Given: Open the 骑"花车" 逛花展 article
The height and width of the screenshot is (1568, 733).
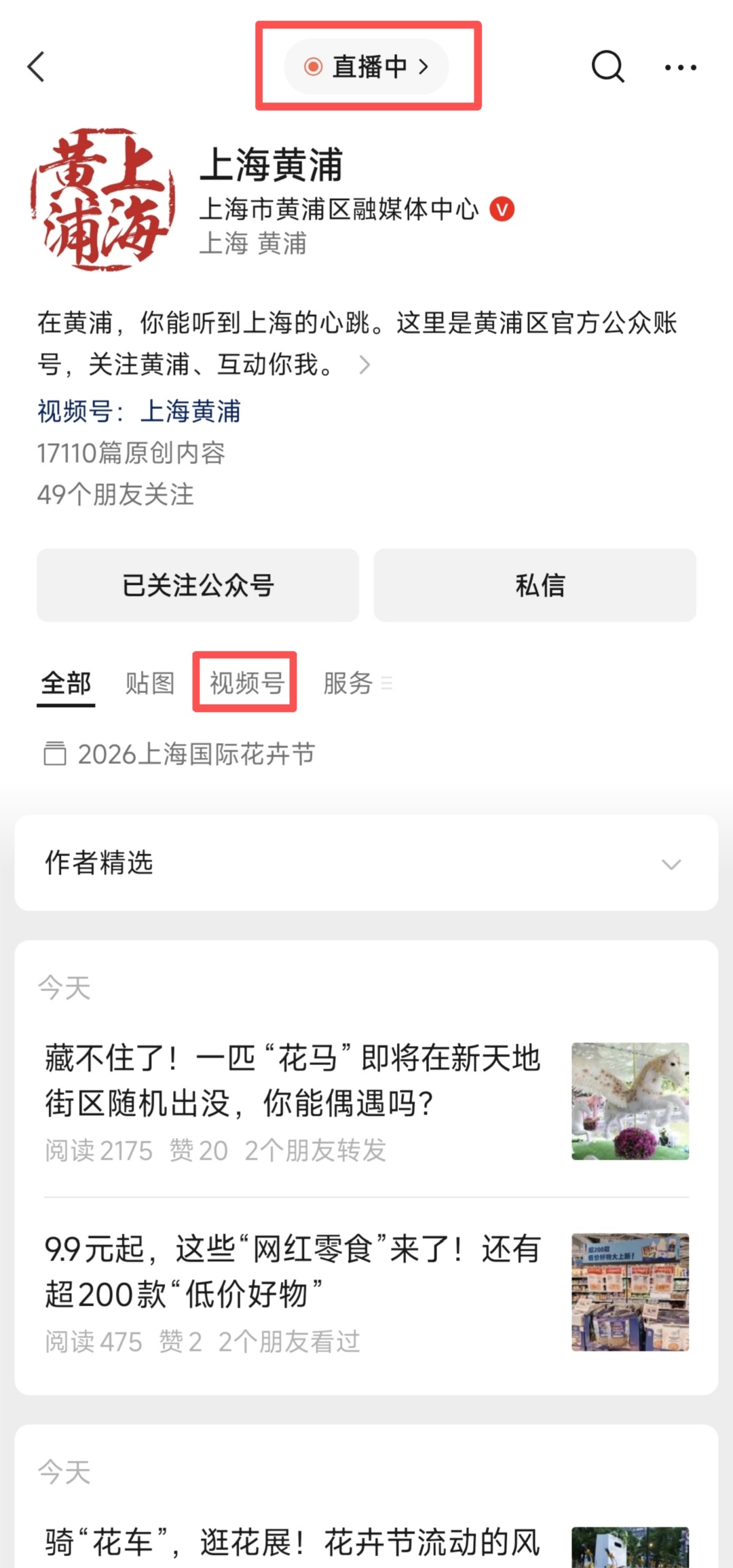Looking at the screenshot, I should [293, 1542].
